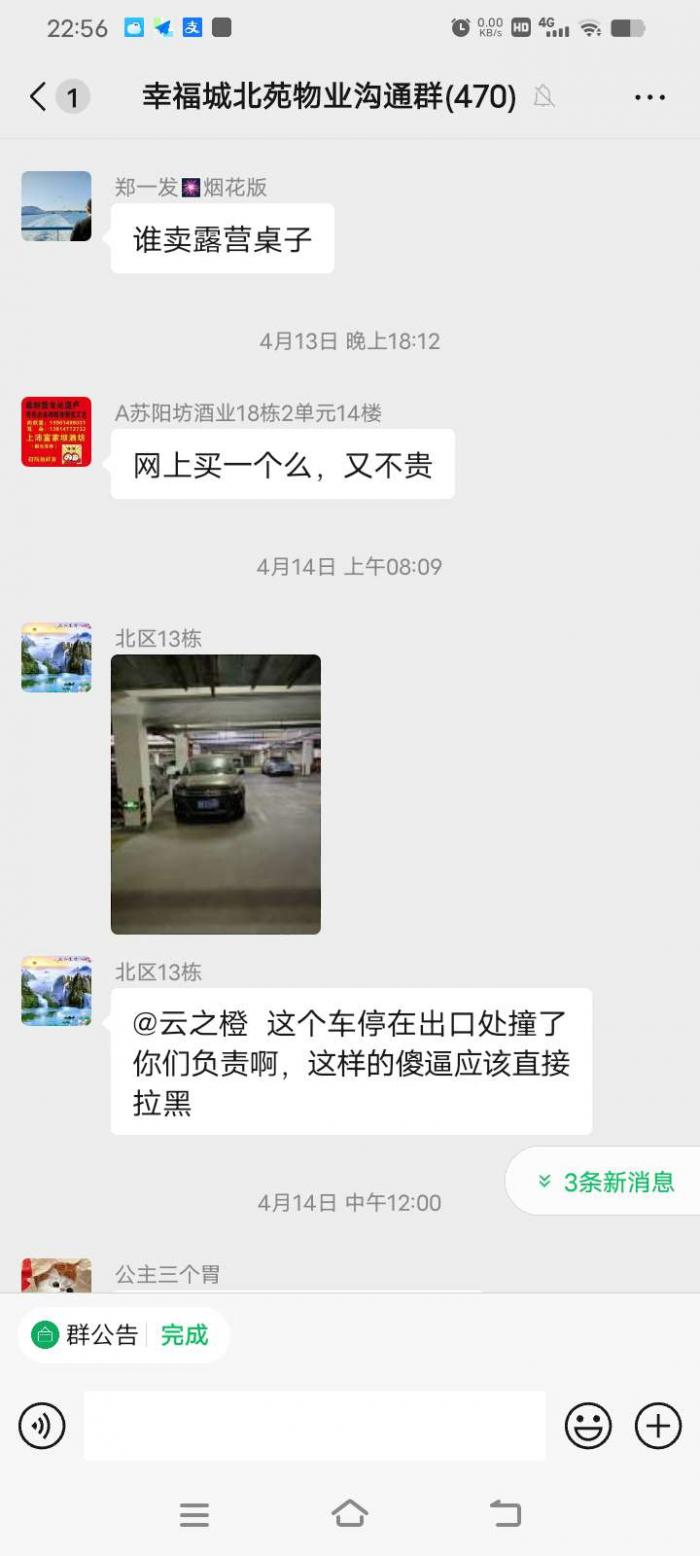Open the plus attachments panel

(x=658, y=1426)
